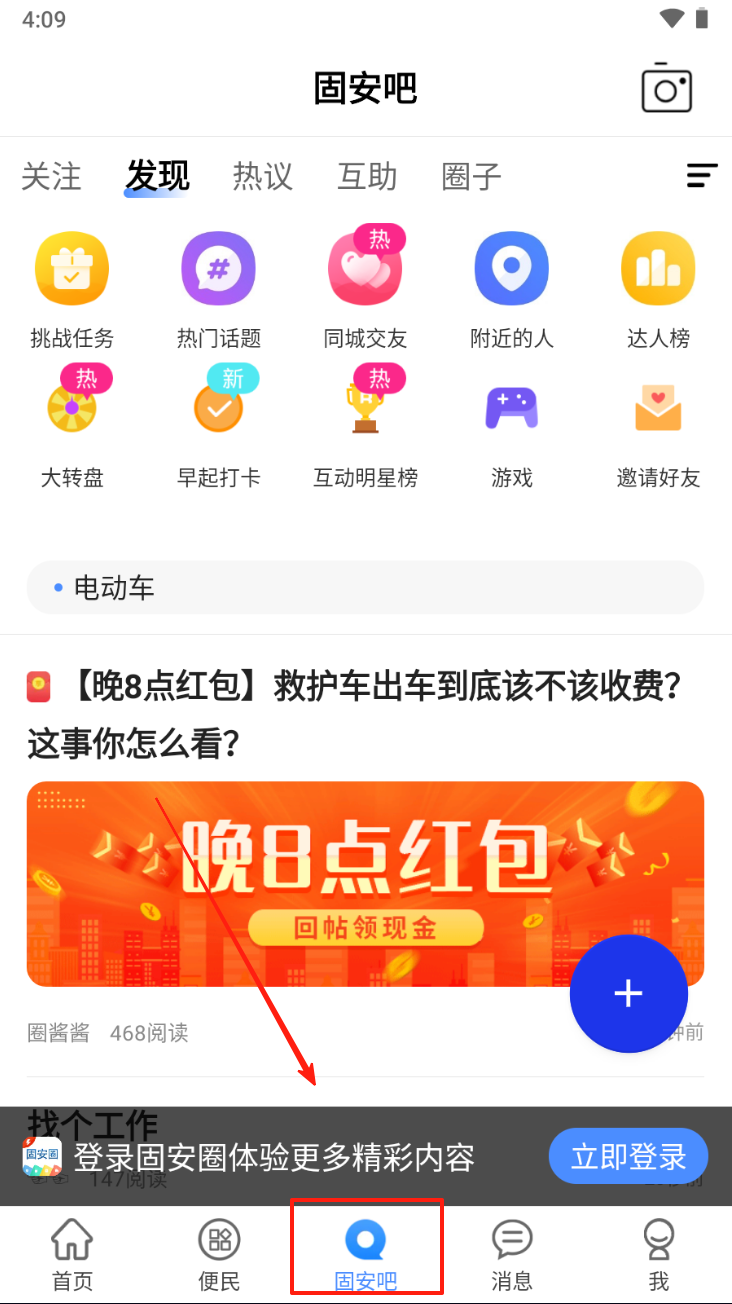Image resolution: width=732 pixels, height=1304 pixels.
Task: Switch to the 互助 tab
Action: click(x=367, y=176)
